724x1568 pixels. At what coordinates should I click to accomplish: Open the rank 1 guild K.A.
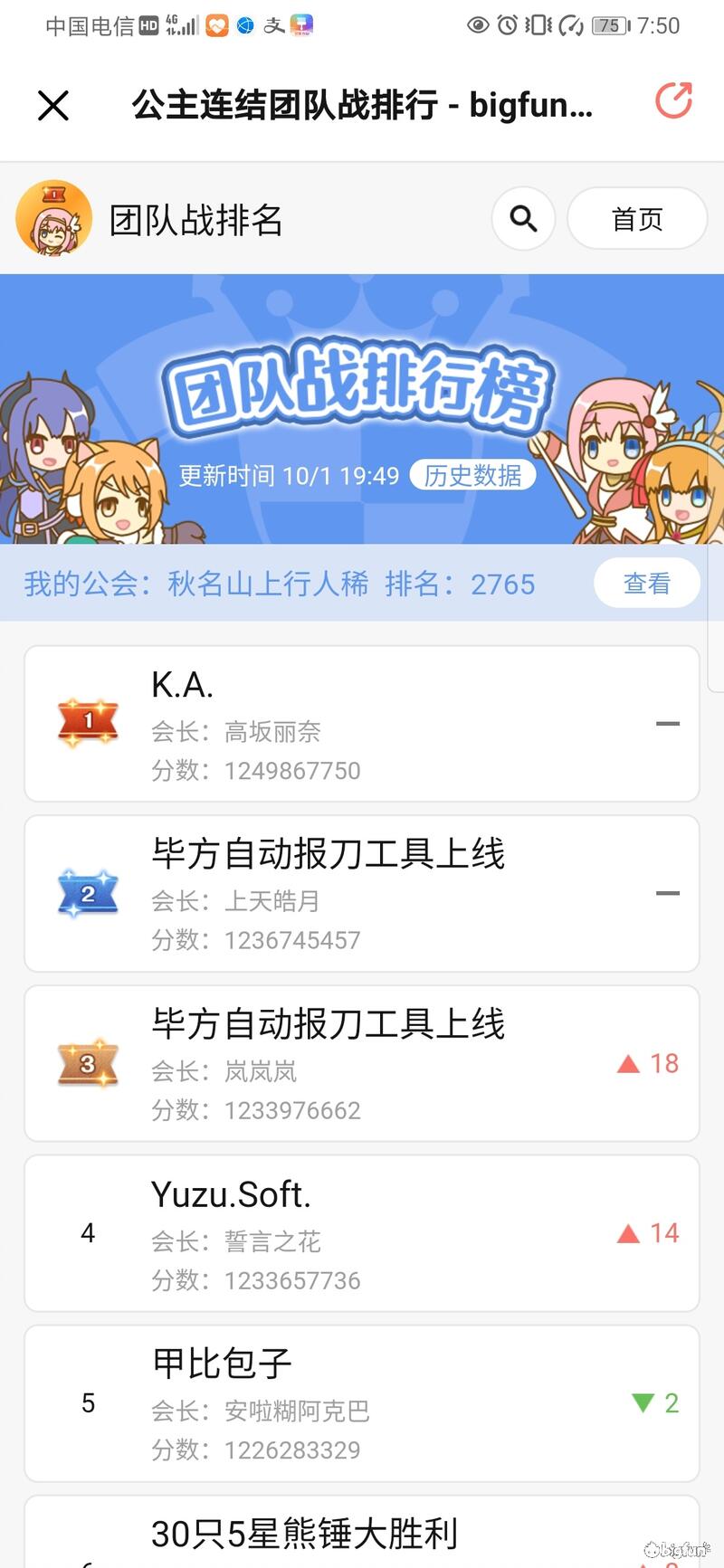[x=362, y=724]
